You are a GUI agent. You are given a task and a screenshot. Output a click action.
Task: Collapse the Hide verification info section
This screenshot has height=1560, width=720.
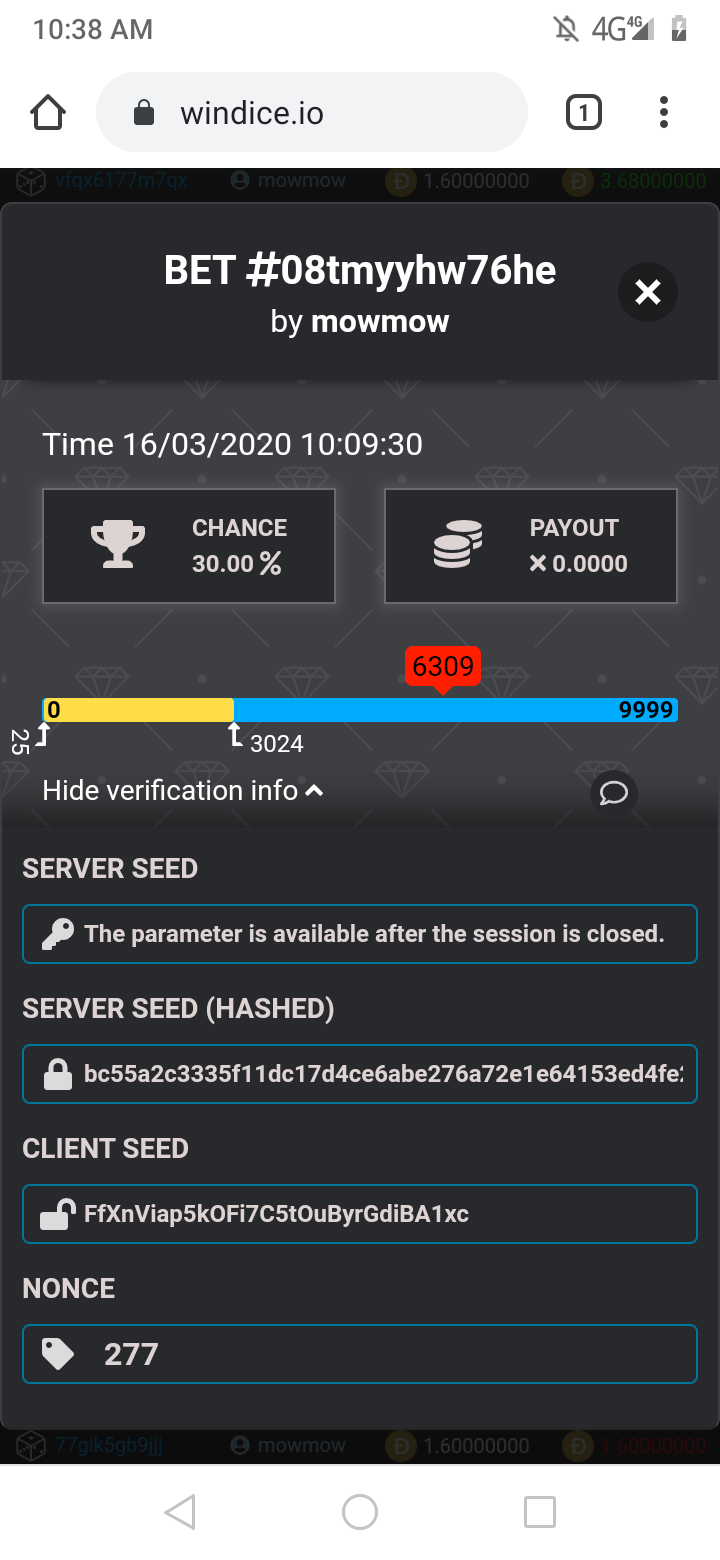pos(183,791)
